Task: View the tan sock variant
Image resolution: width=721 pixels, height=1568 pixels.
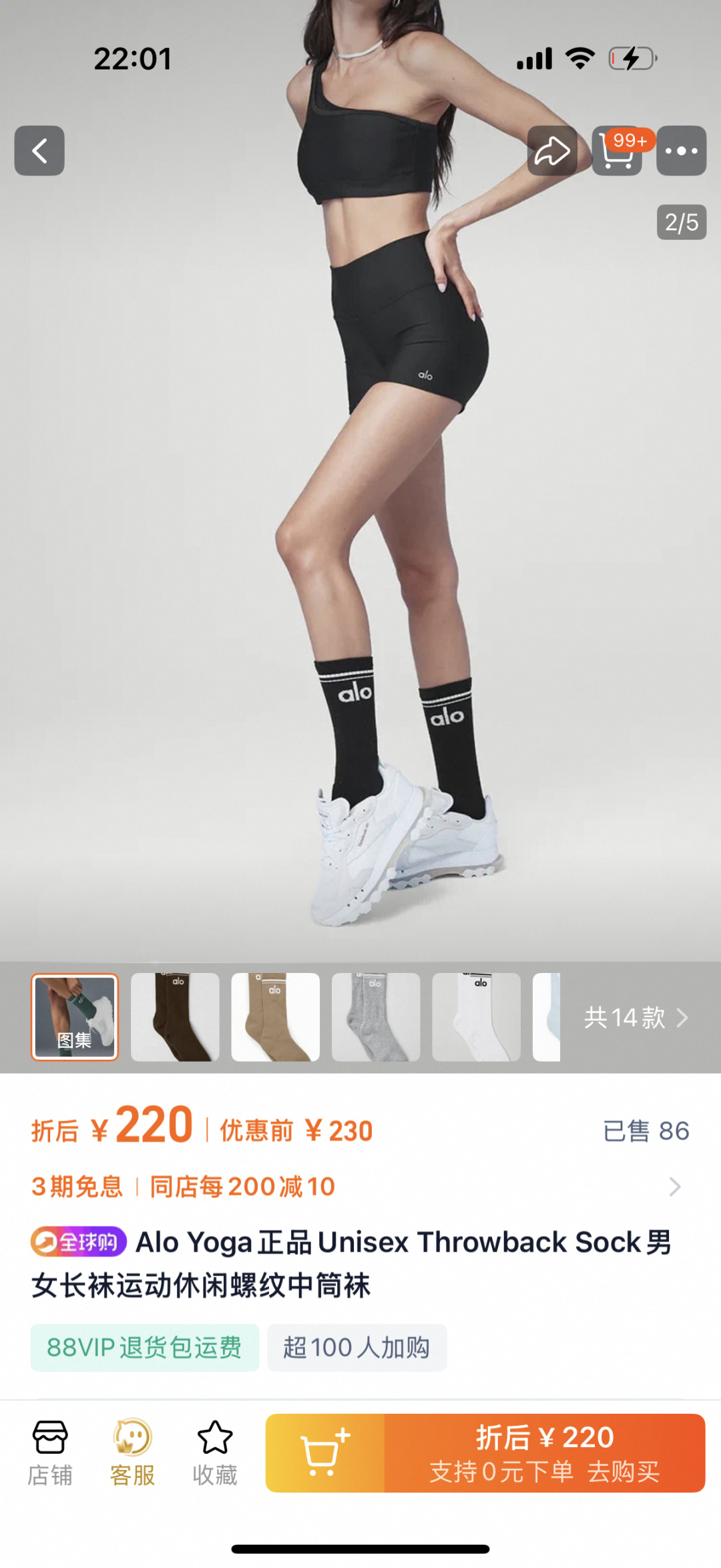Action: [x=275, y=1017]
